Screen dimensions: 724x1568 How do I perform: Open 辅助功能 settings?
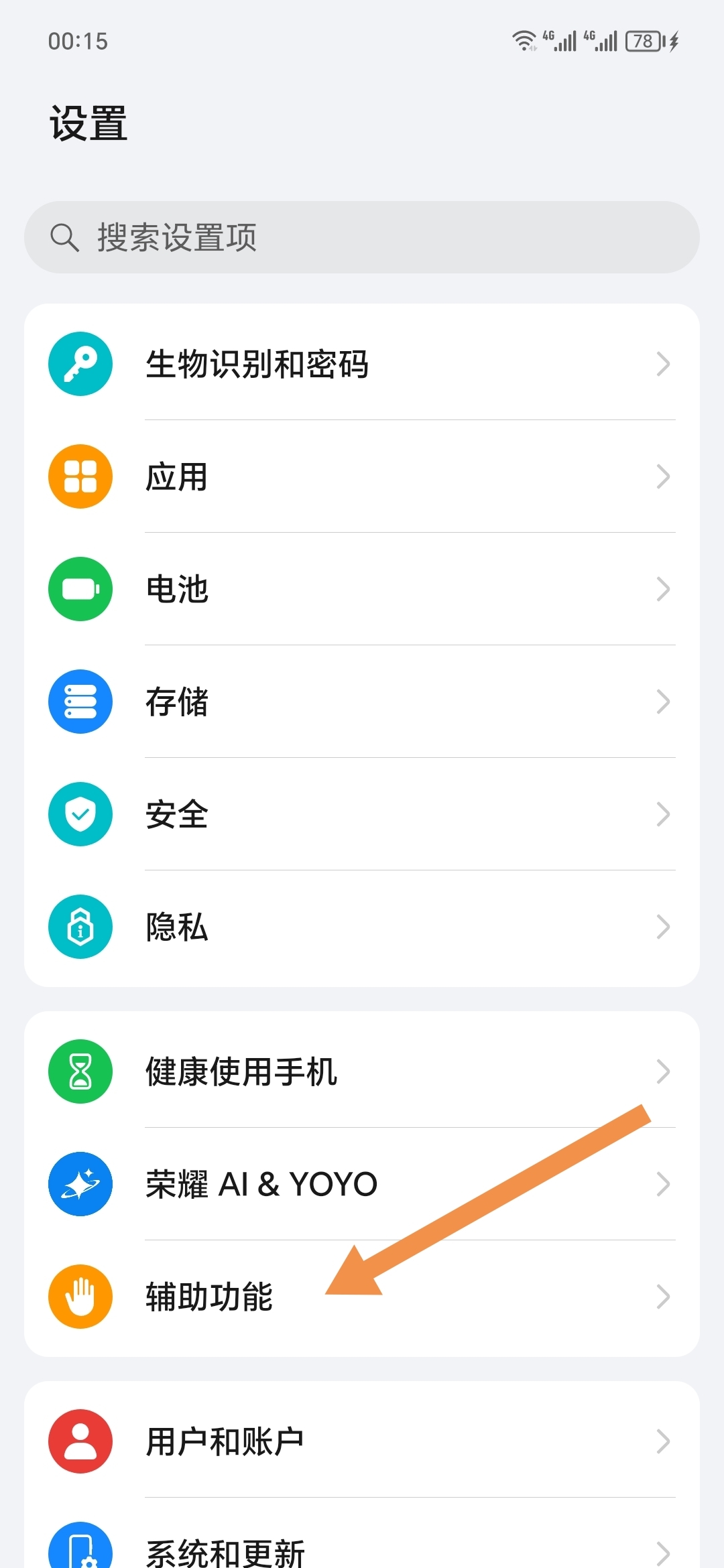click(x=362, y=1297)
